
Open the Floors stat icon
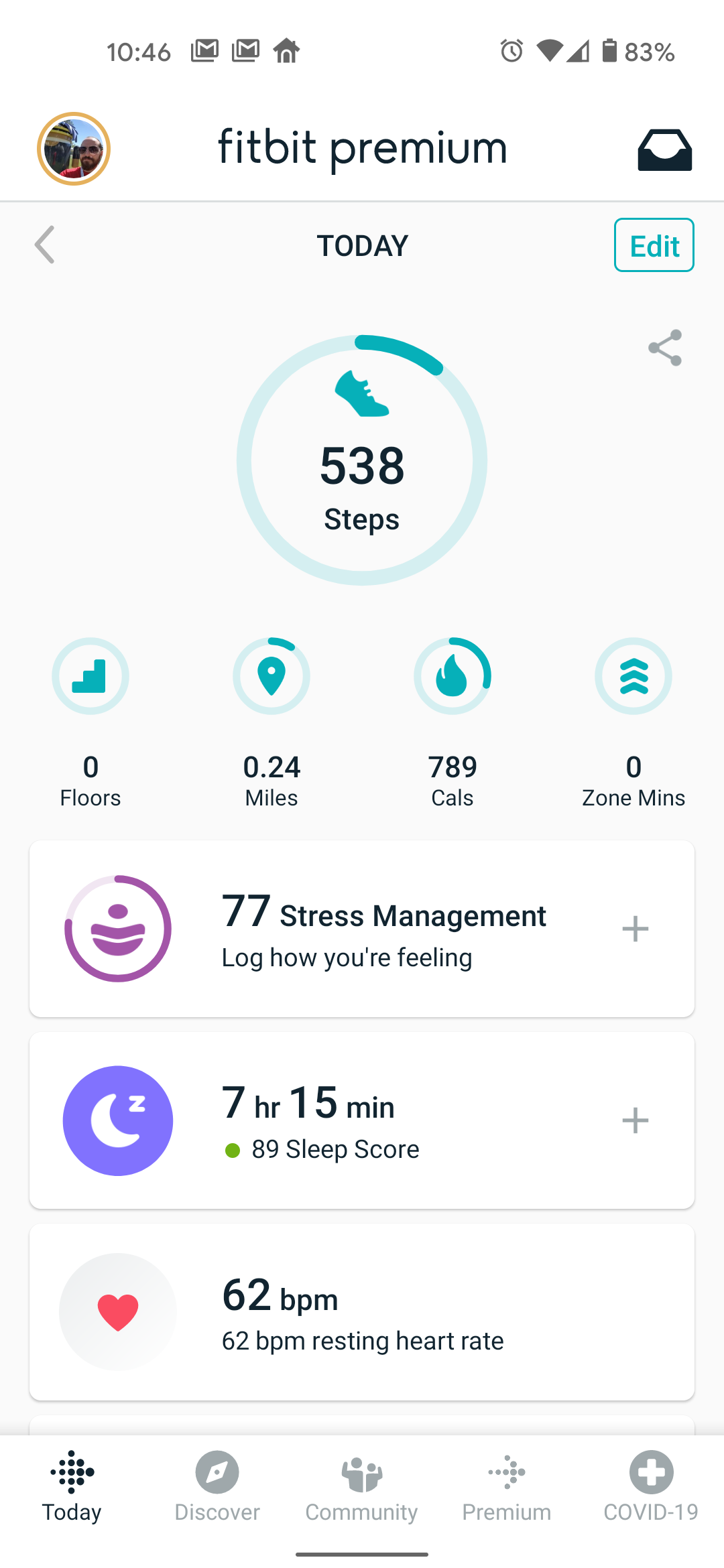click(x=90, y=676)
